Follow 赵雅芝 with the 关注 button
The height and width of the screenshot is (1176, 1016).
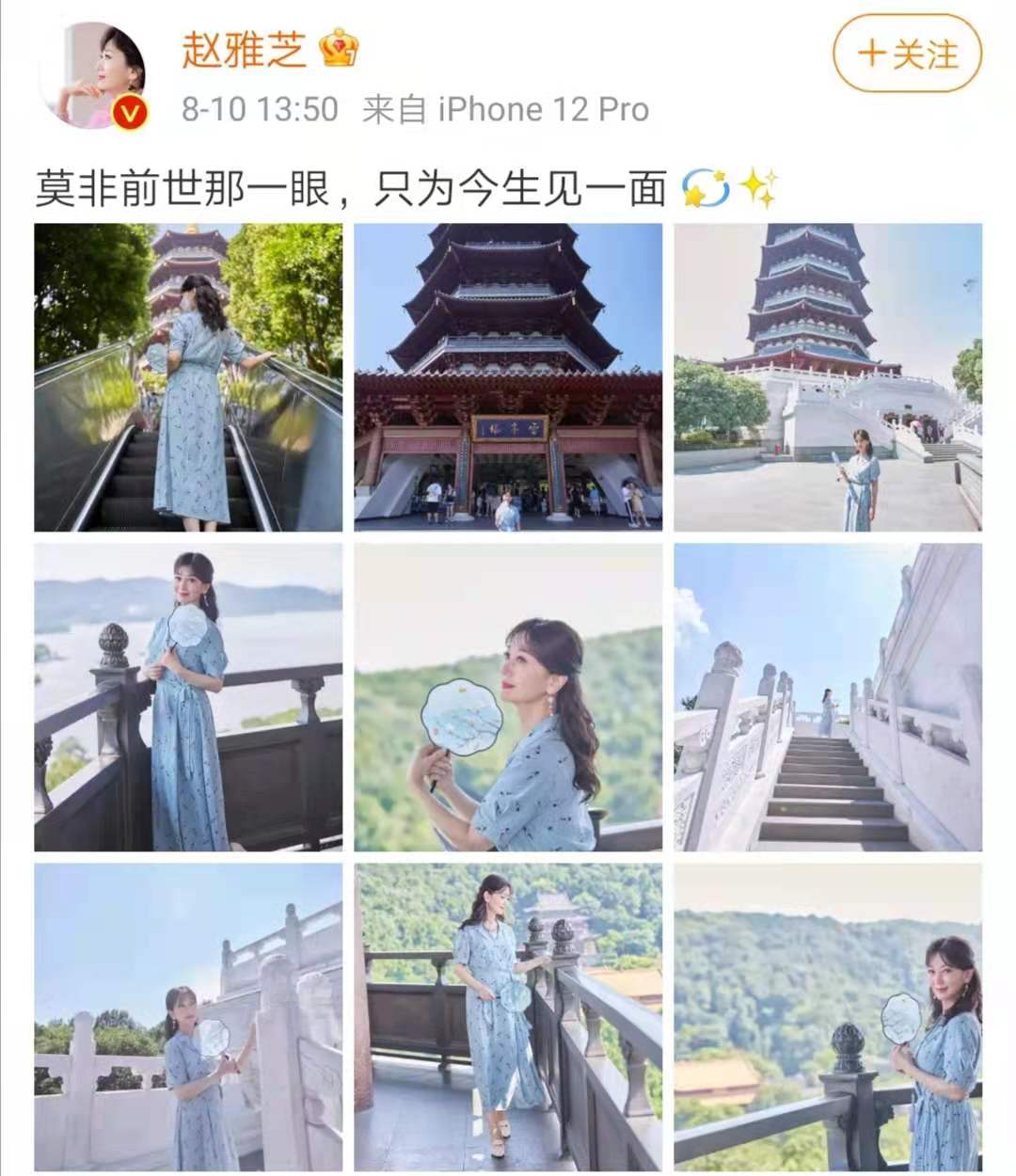(907, 54)
